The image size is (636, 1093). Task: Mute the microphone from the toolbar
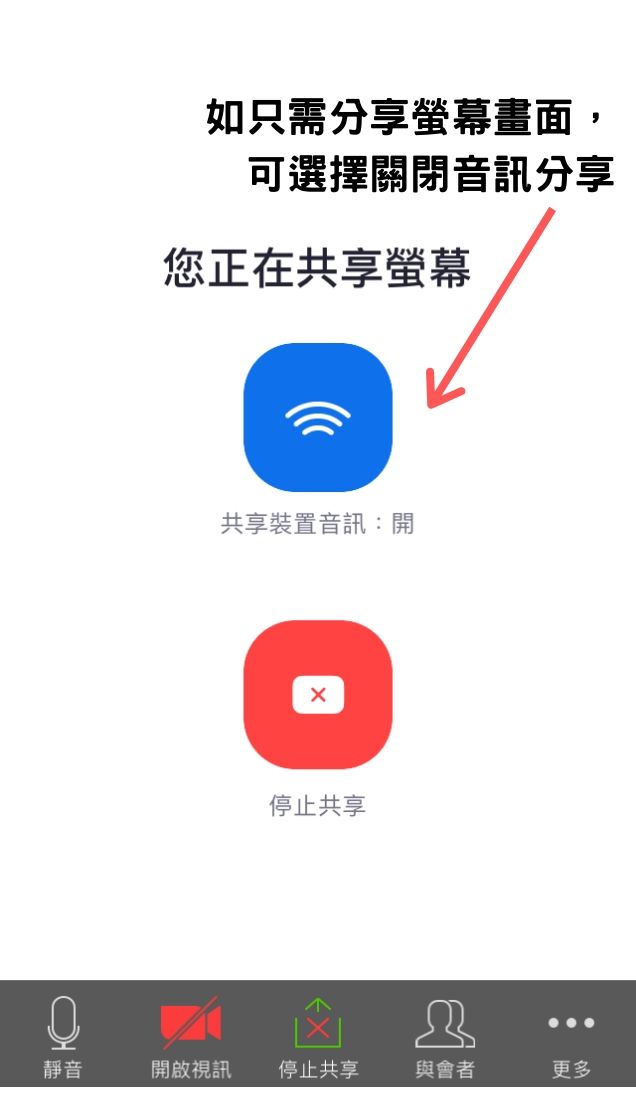63,1037
